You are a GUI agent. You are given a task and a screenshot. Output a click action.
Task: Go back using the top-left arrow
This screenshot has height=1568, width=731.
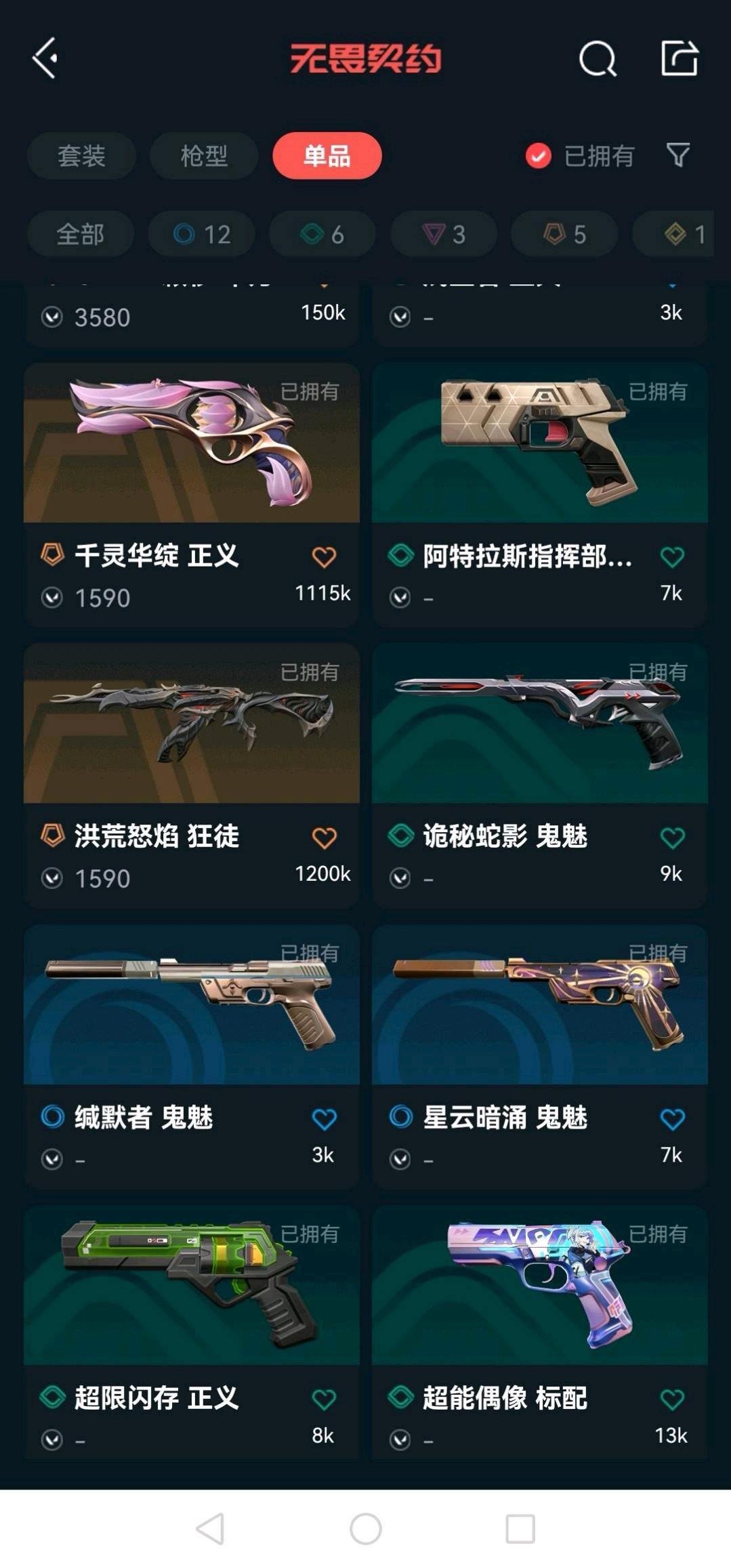tap(45, 58)
